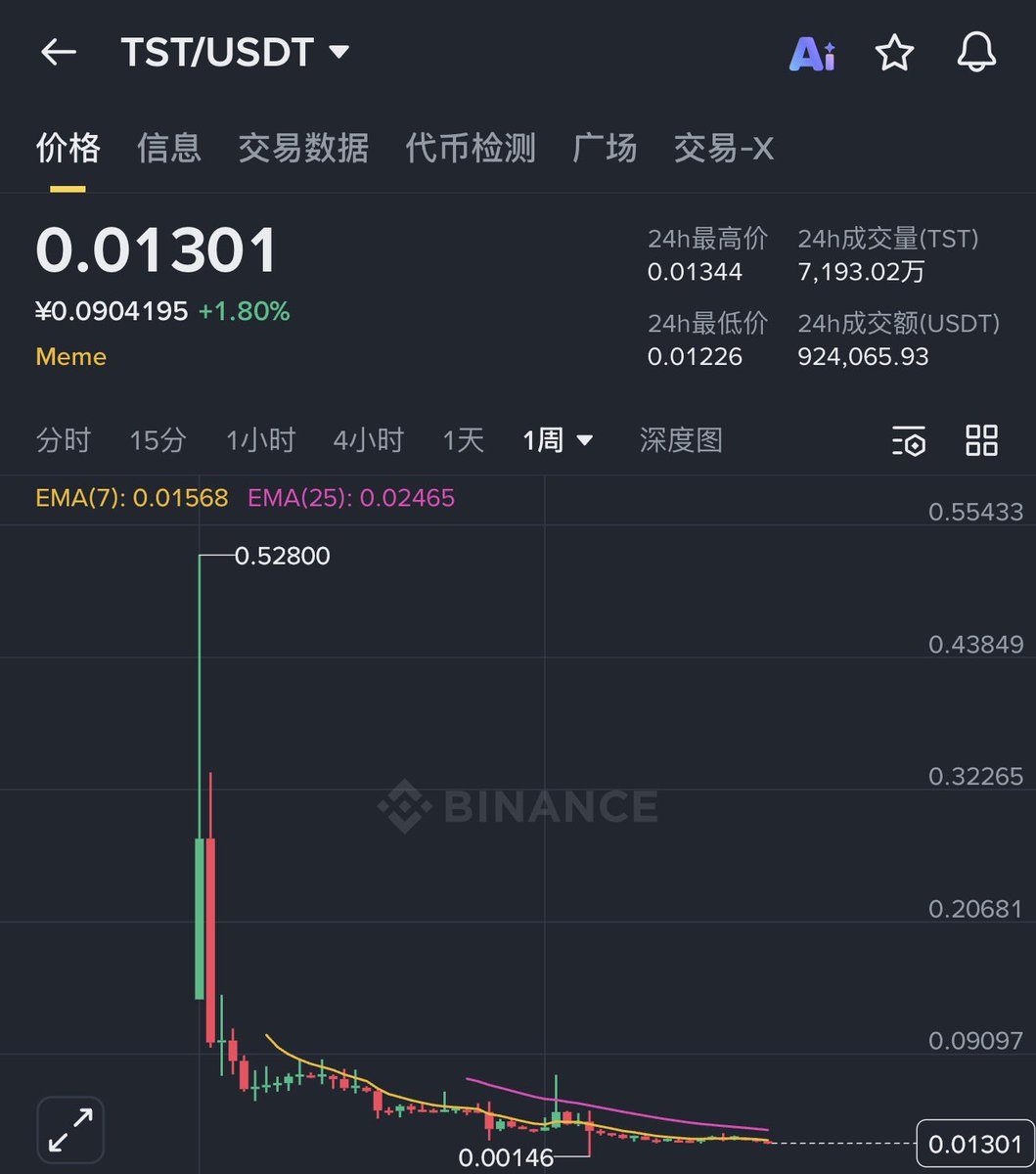1036x1174 pixels.
Task: Select the 分时 chart interval
Action: point(64,440)
